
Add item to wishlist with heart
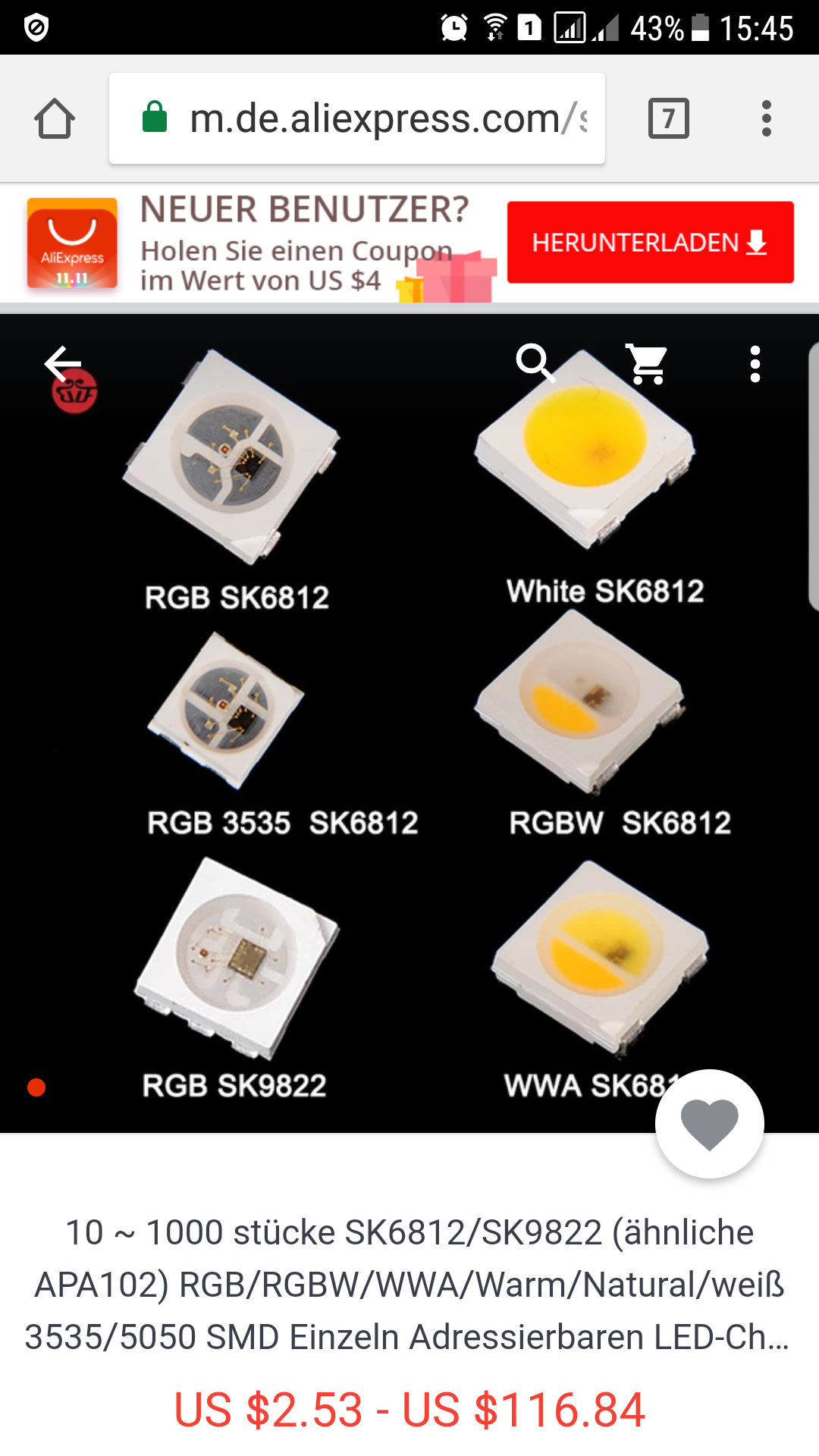click(x=710, y=1123)
